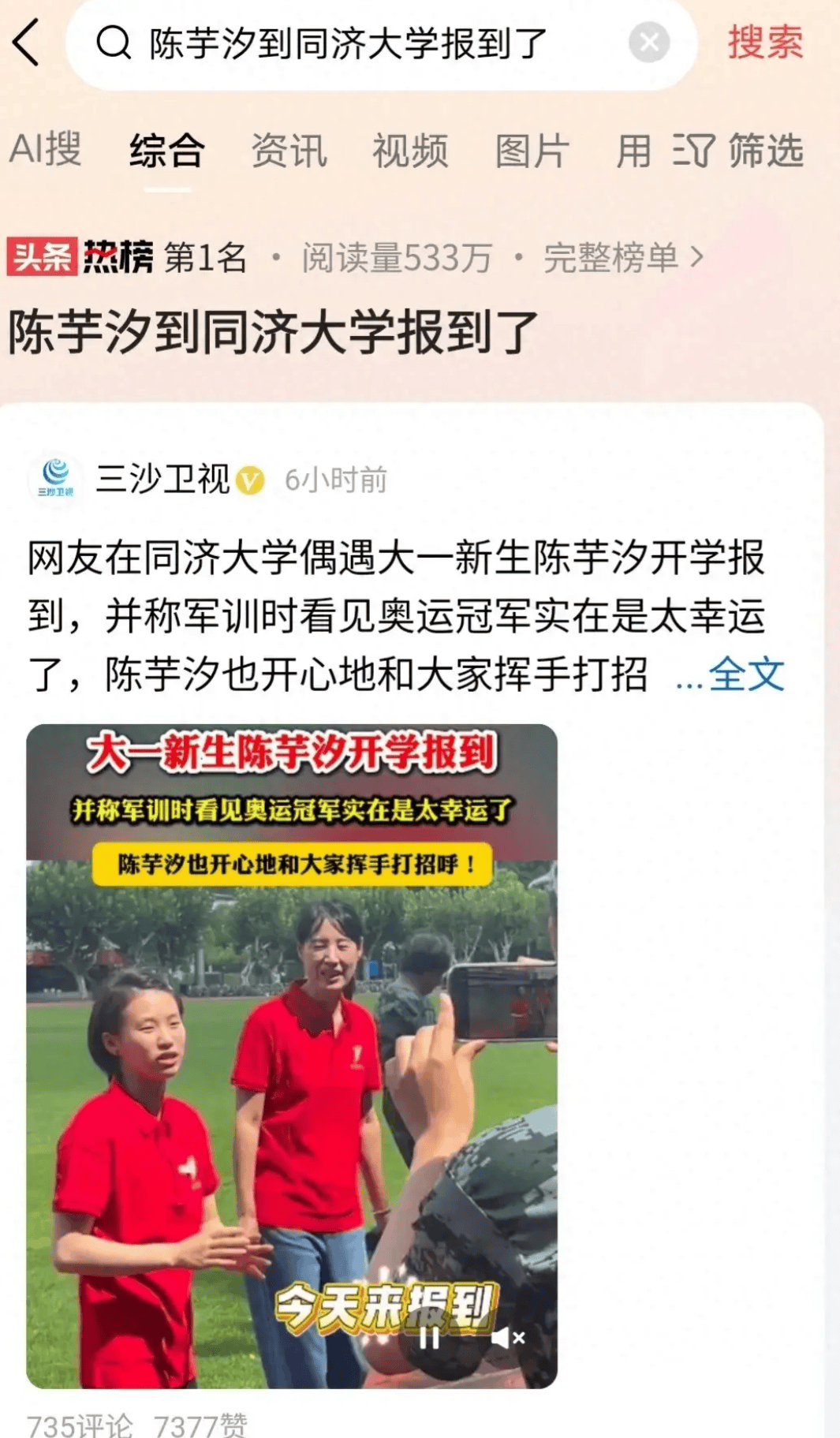Select the 综合 tab
The height and width of the screenshot is (1438, 840).
167,151
